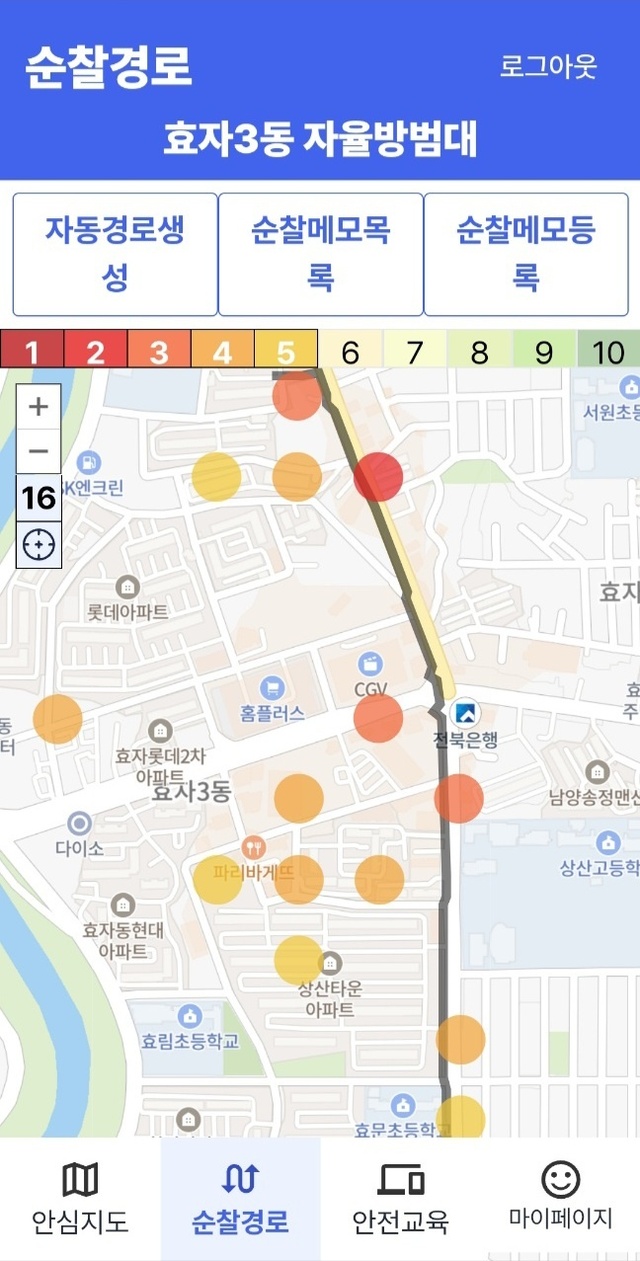Go to 마이페이지 tab

(560, 1199)
